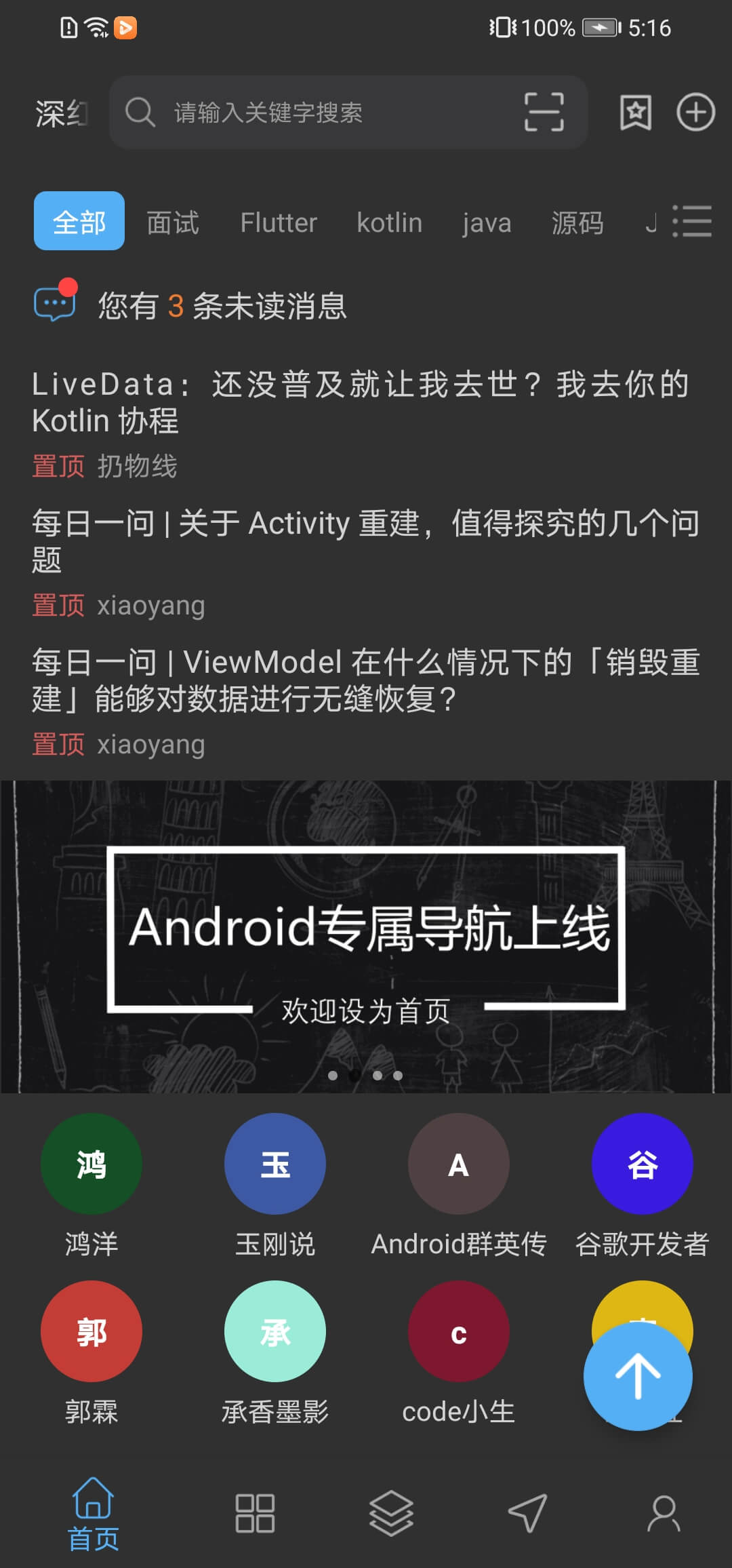The height and width of the screenshot is (1568, 732).
Task: Open the 鸿洋 author channel
Action: (91, 1185)
